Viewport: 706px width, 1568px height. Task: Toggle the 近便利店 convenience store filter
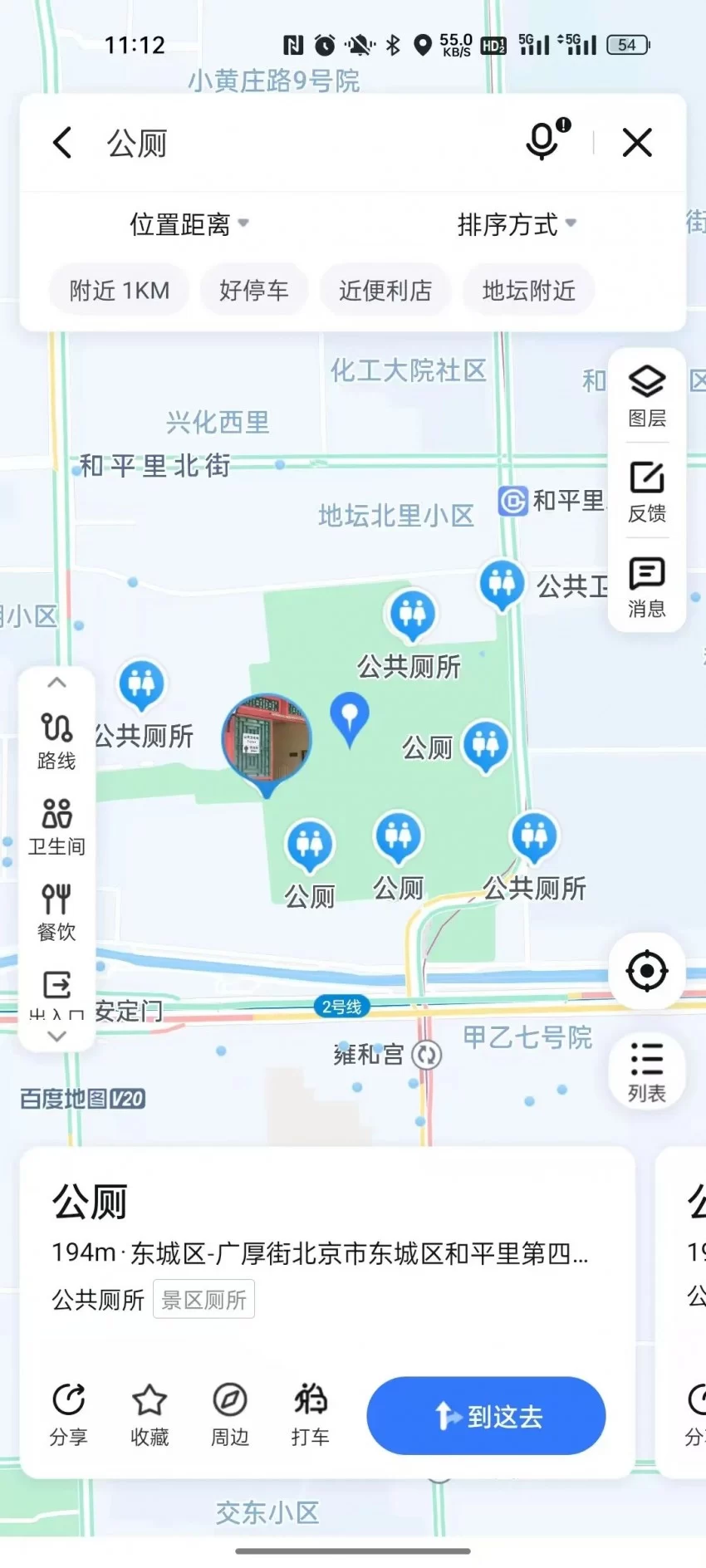[x=385, y=289]
